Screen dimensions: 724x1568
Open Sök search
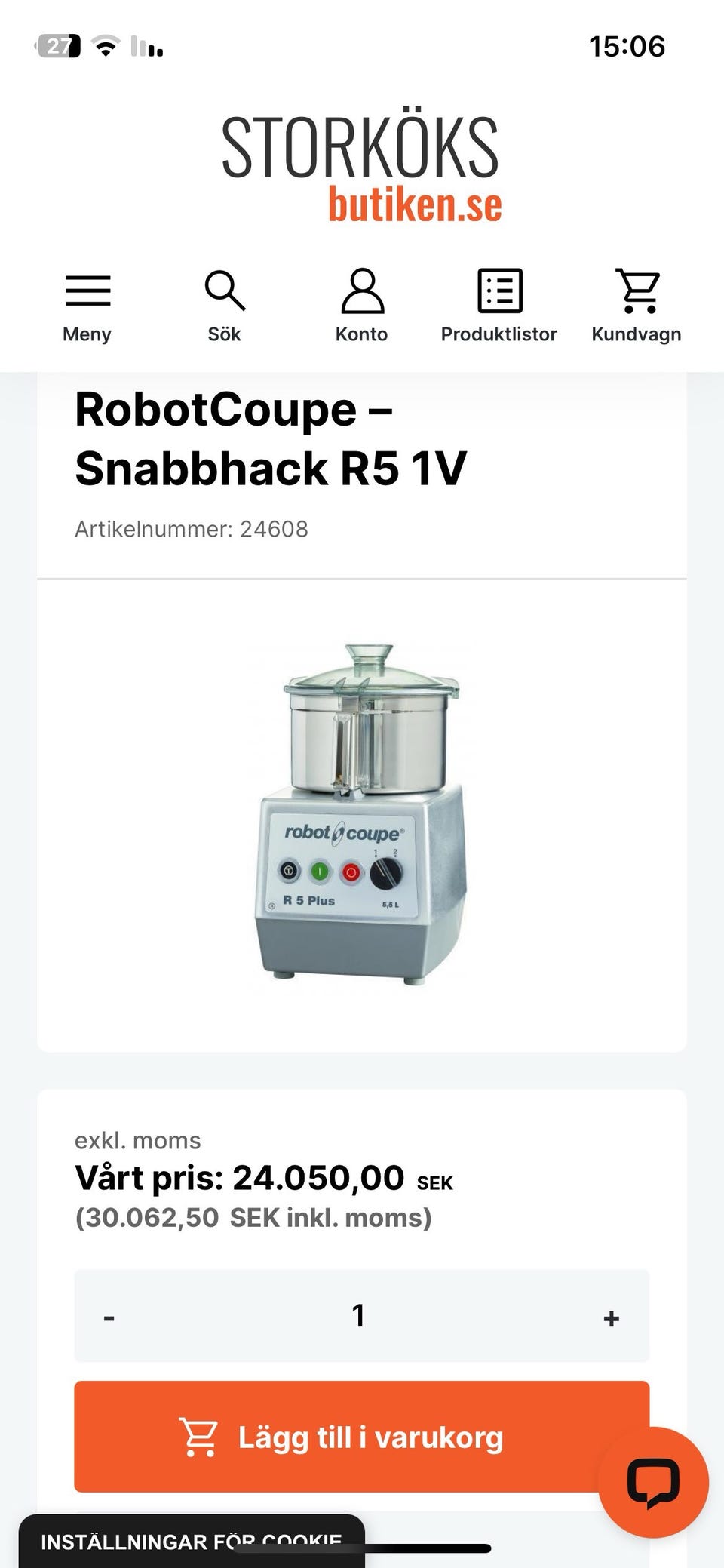click(225, 306)
